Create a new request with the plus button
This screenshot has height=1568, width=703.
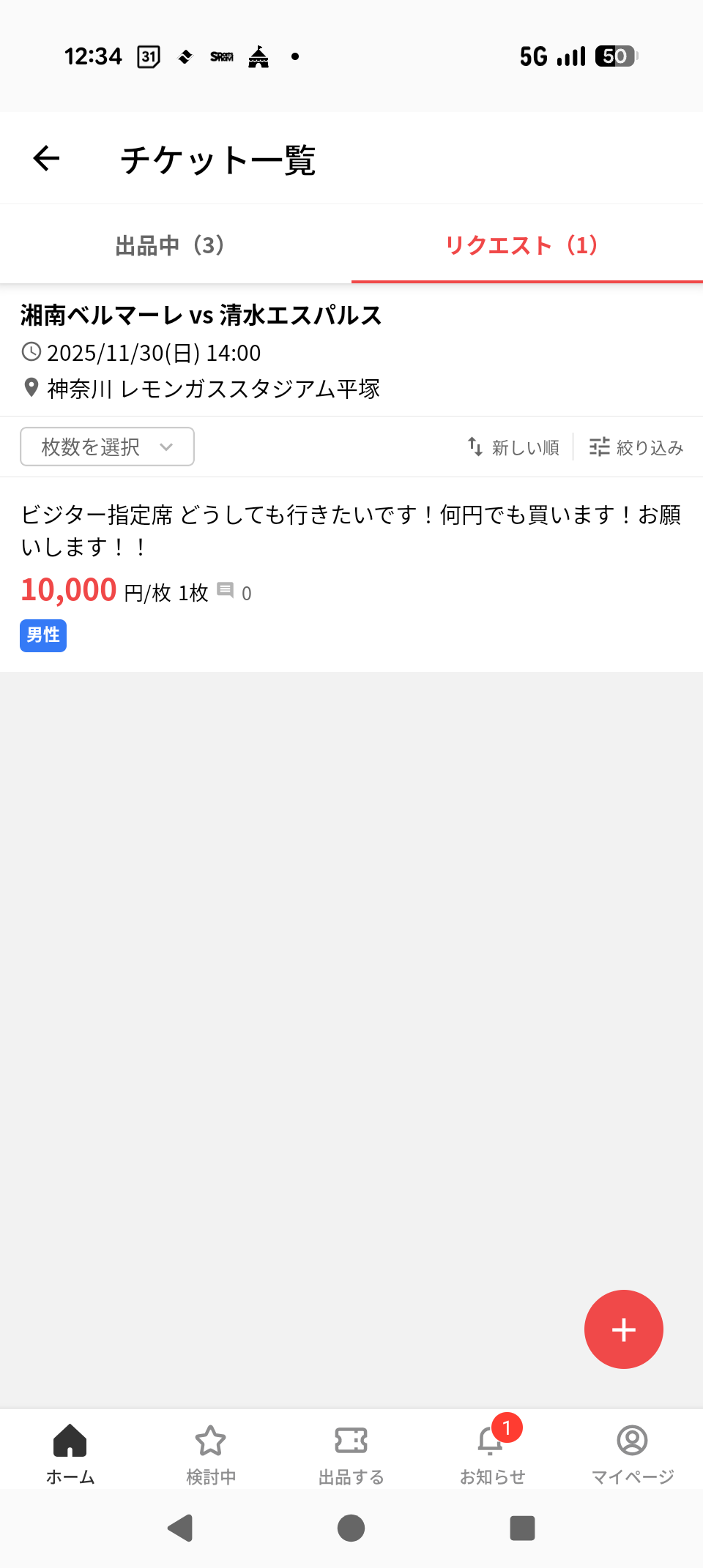pyautogui.click(x=623, y=1329)
